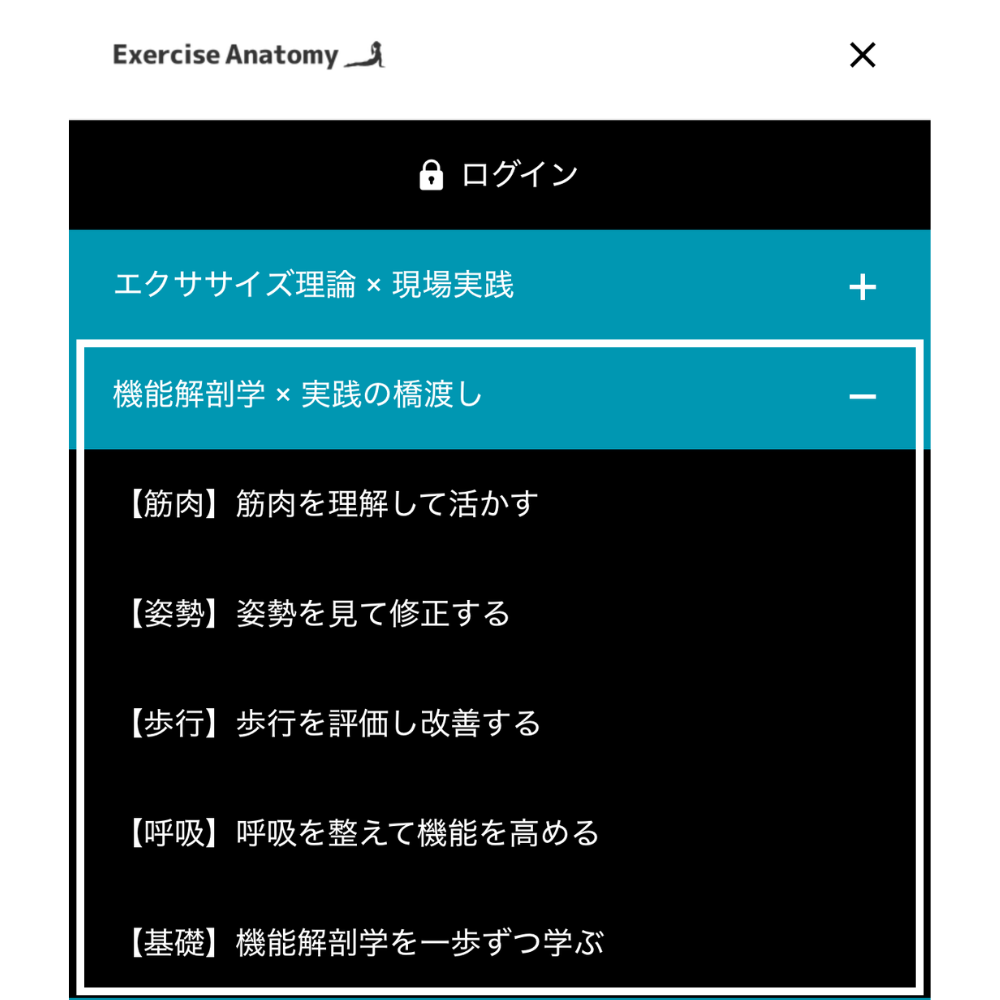1000x1000 pixels.
Task: Select 【姿勢】姿勢を見て修正する
Action: (318, 613)
